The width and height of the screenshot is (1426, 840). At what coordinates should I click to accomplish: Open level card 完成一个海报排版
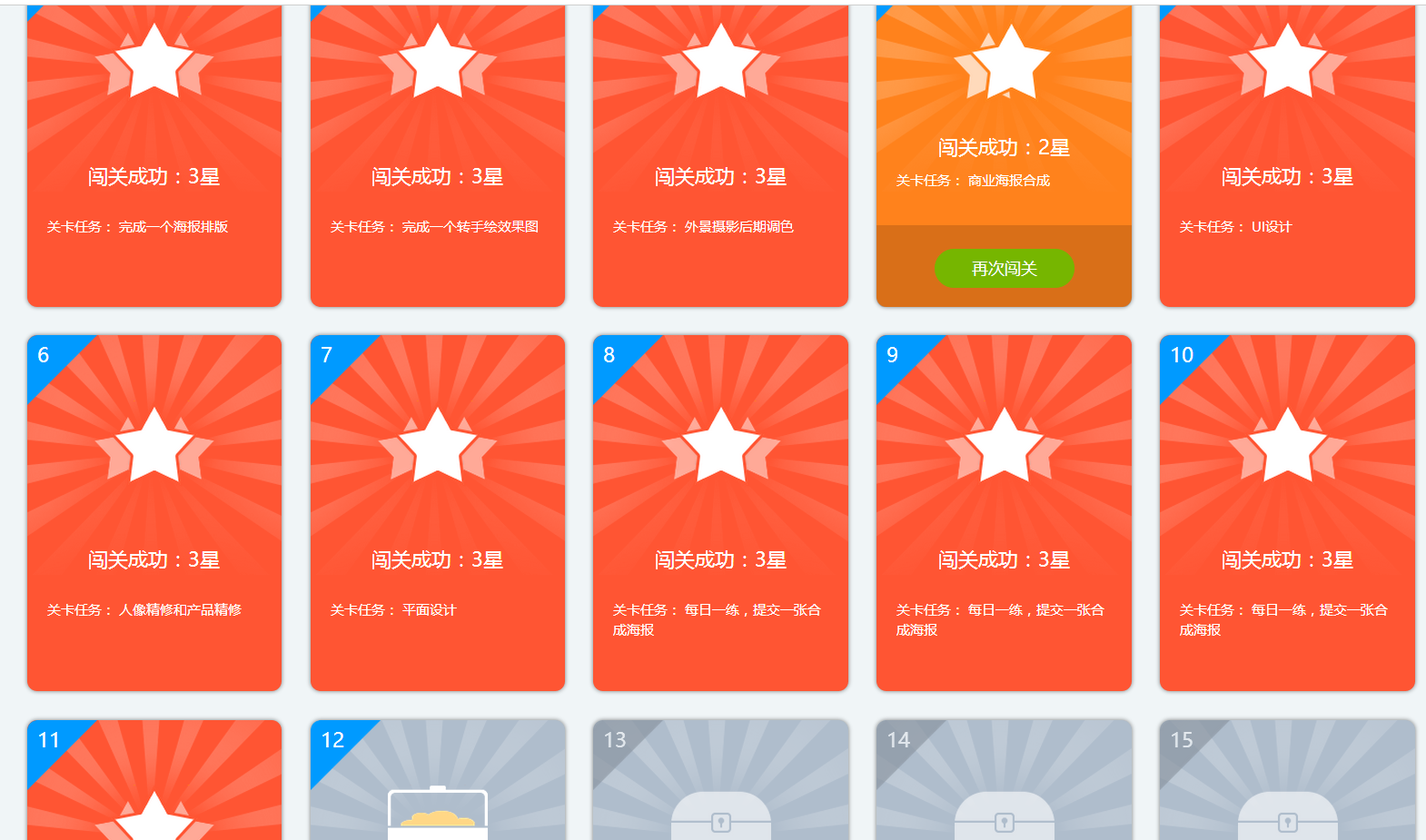(154, 154)
